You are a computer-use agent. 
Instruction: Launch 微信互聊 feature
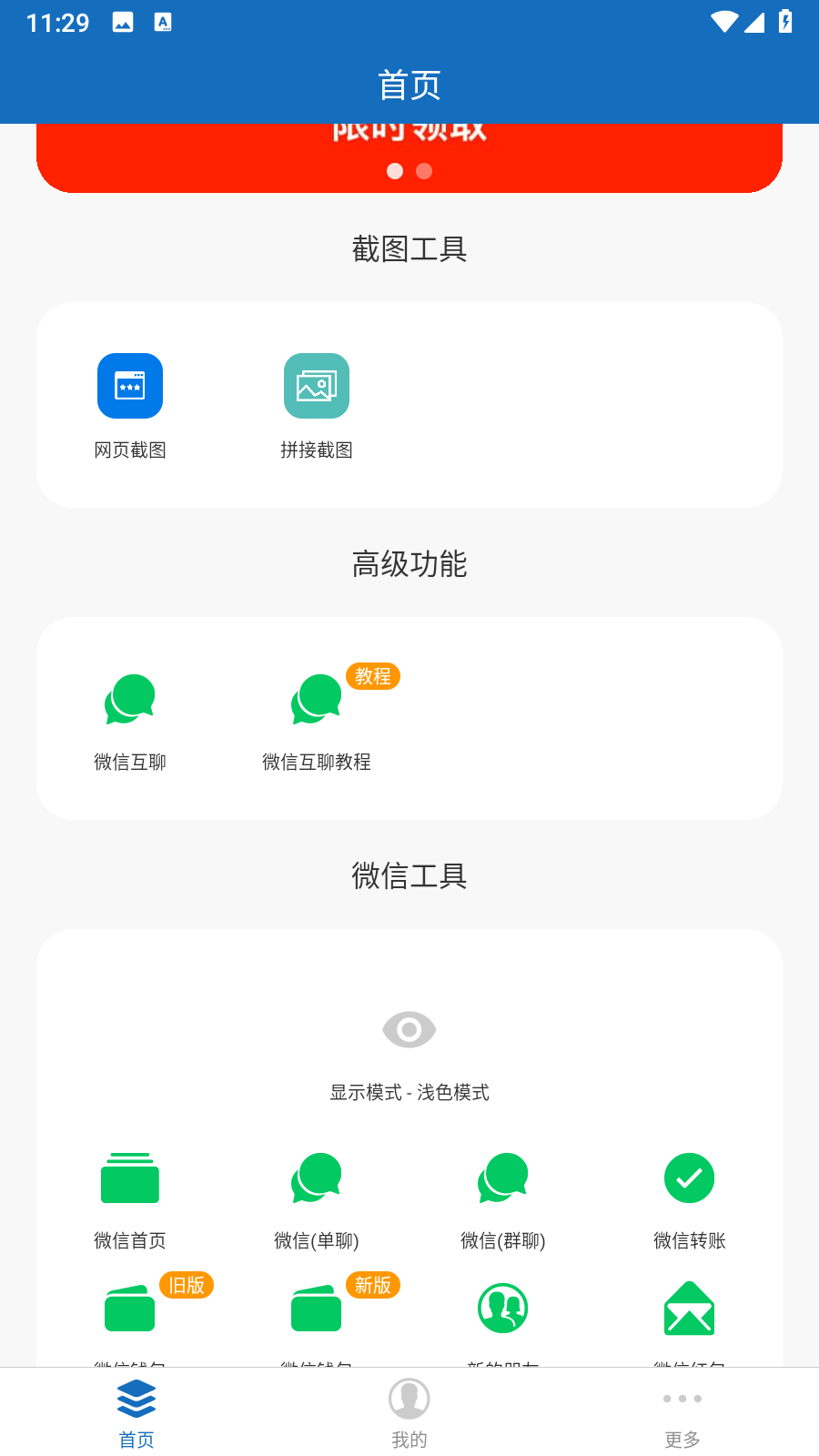pyautogui.click(x=130, y=701)
